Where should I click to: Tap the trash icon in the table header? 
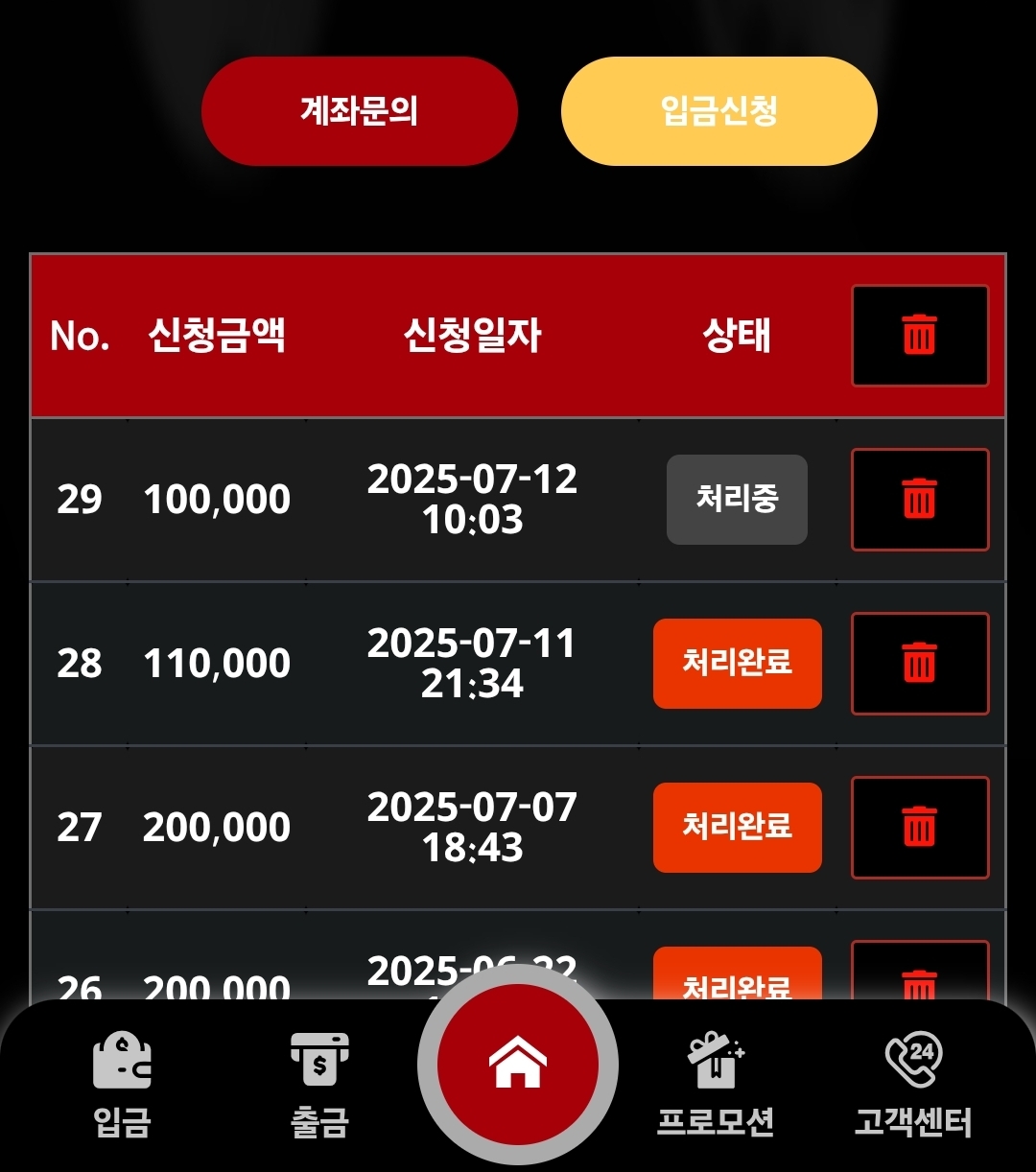[x=919, y=336]
